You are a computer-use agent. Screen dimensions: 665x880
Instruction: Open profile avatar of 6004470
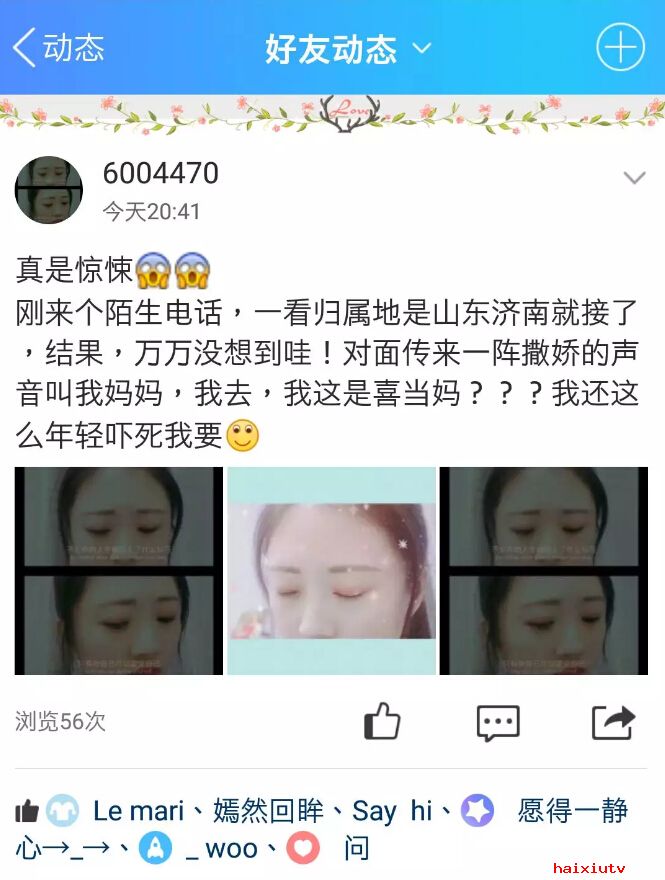tap(49, 190)
